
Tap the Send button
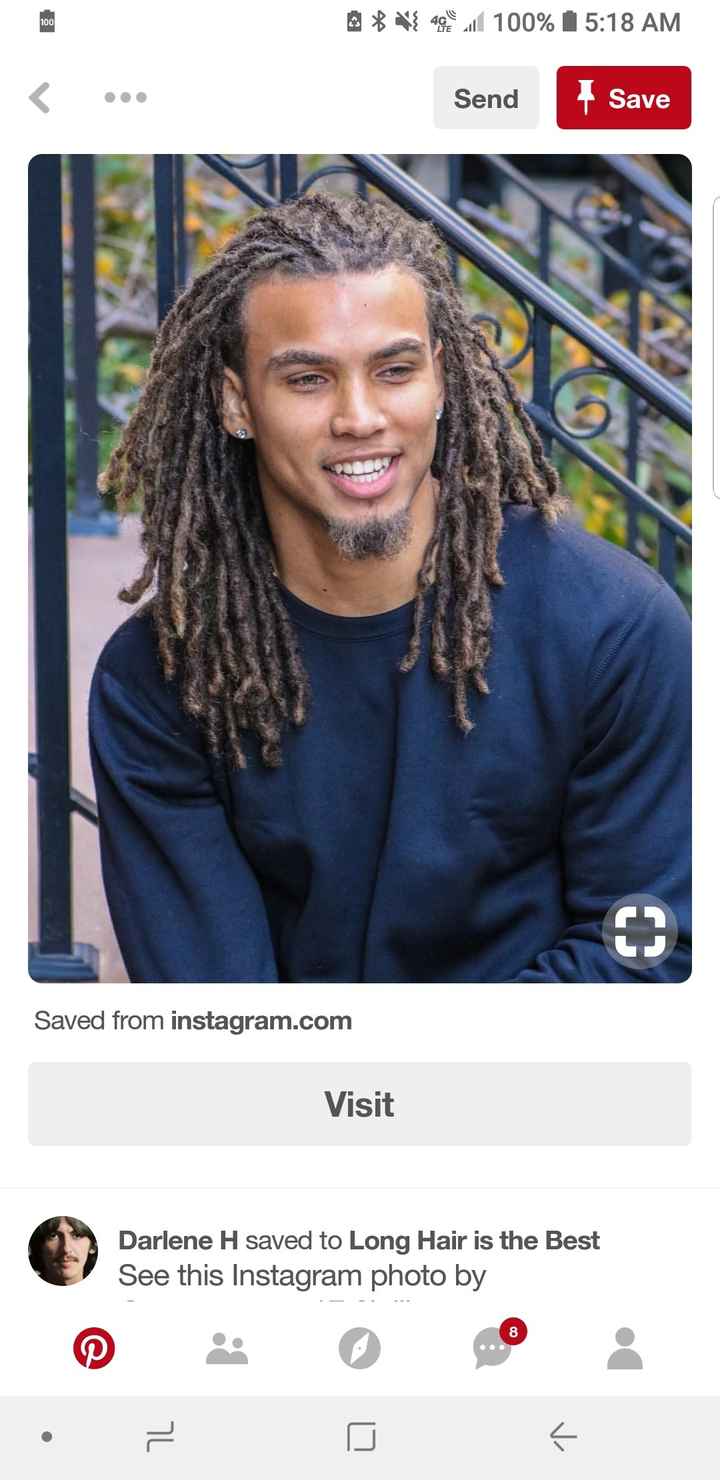[x=486, y=97]
